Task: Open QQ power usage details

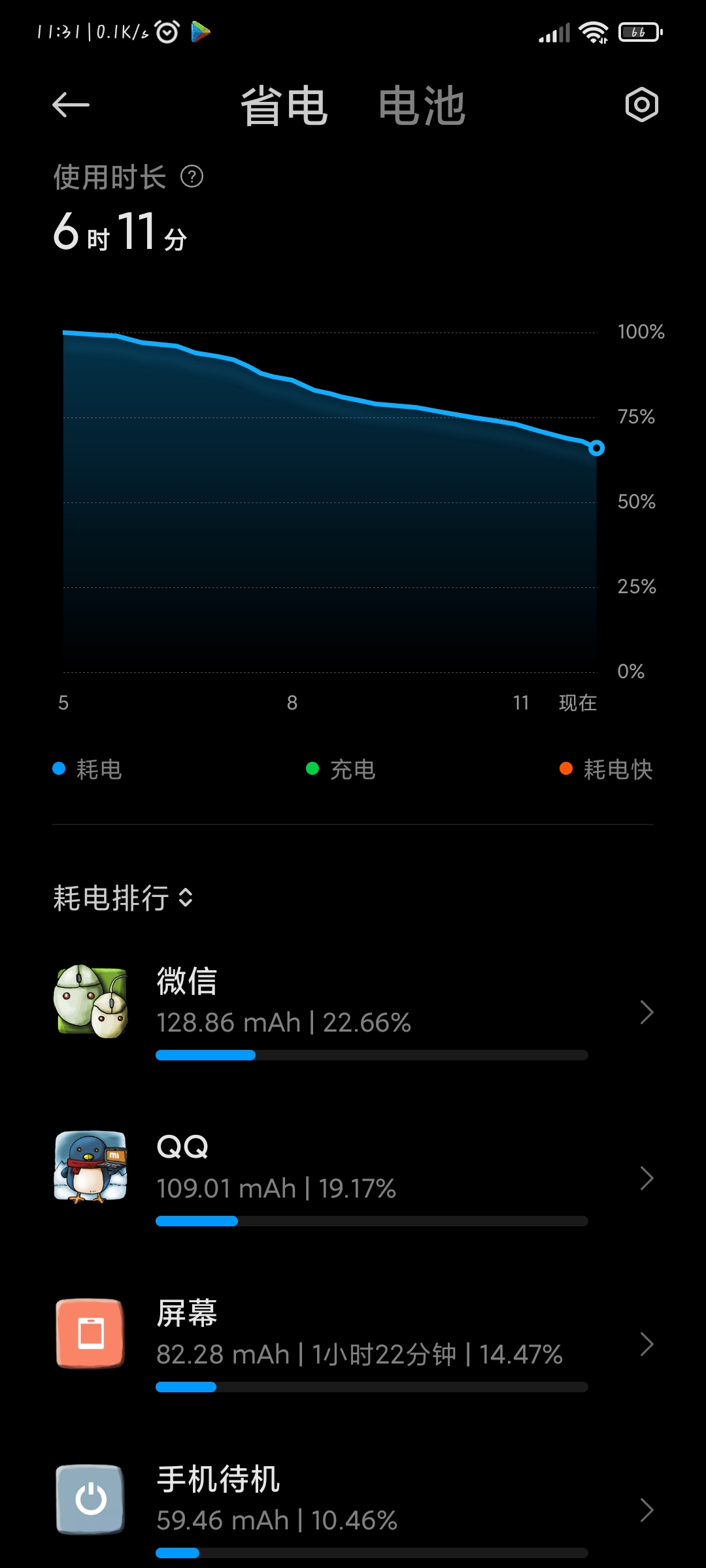Action: (353, 1178)
